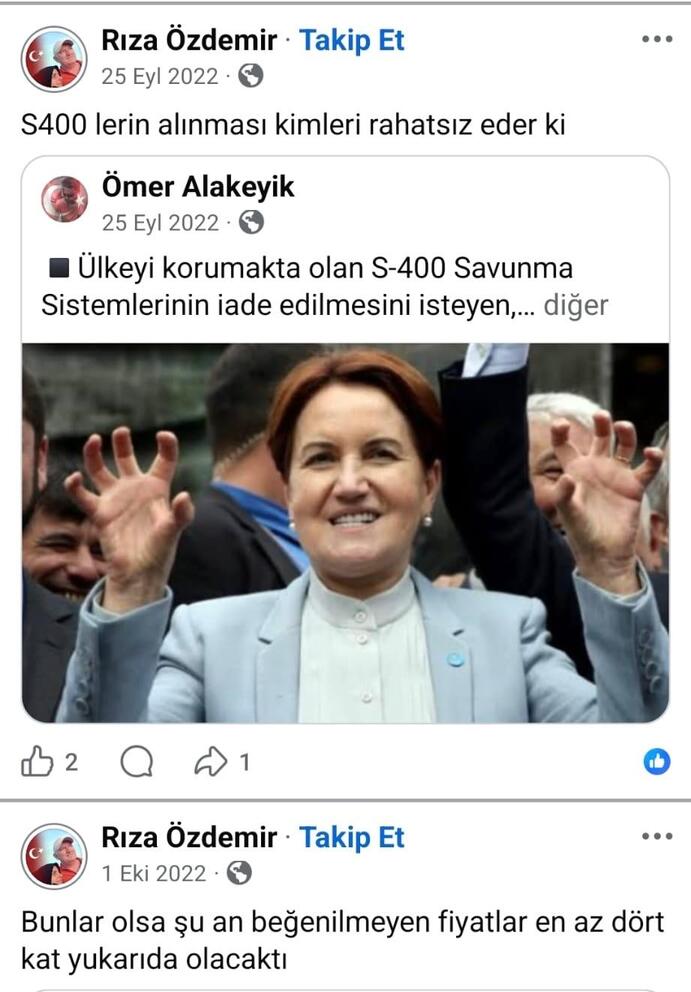Tap Takip Et on the 1 Eki 2022 post
This screenshot has width=691, height=992.
[352, 837]
